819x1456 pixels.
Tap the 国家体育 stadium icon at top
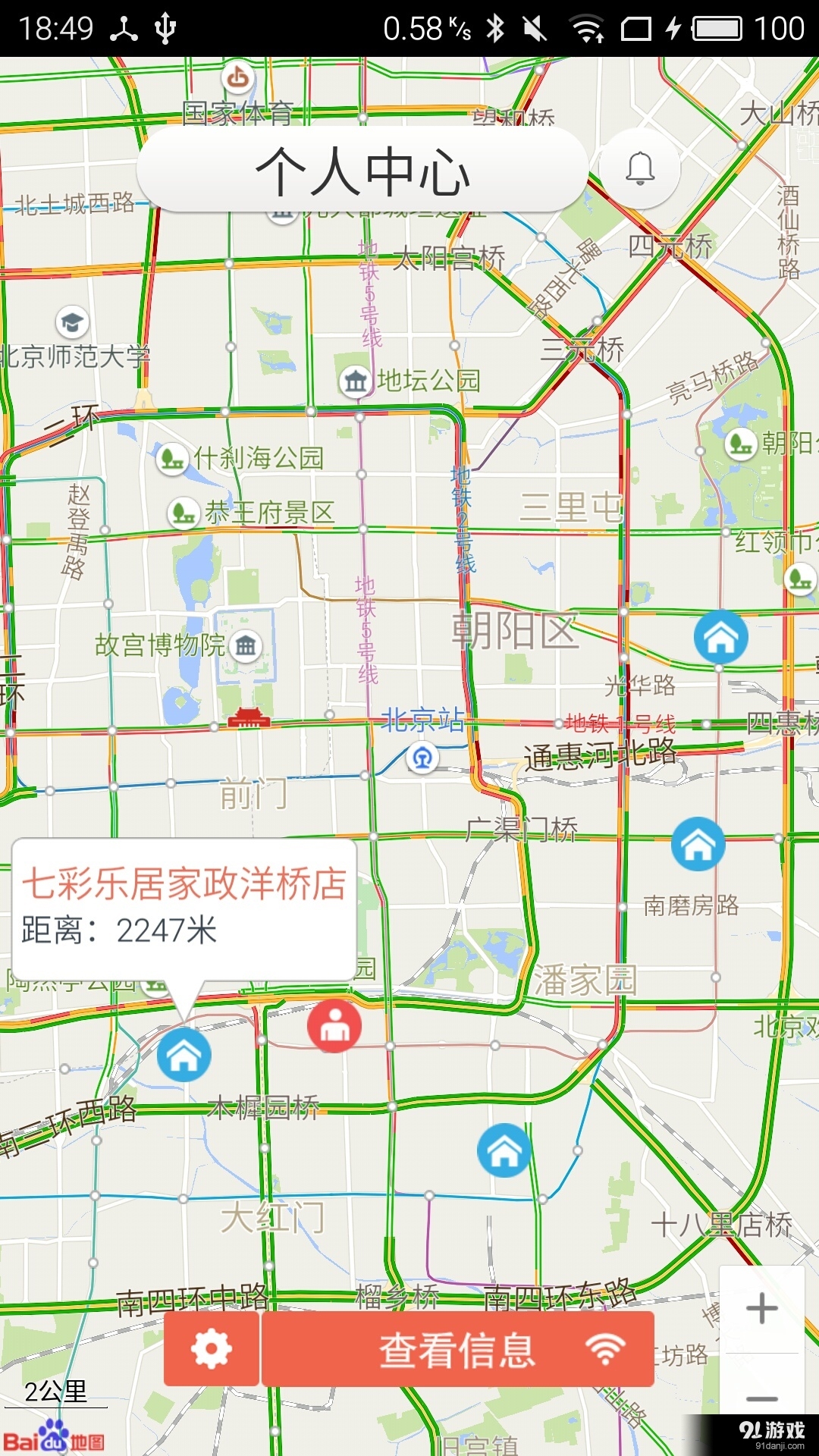pos(237,76)
